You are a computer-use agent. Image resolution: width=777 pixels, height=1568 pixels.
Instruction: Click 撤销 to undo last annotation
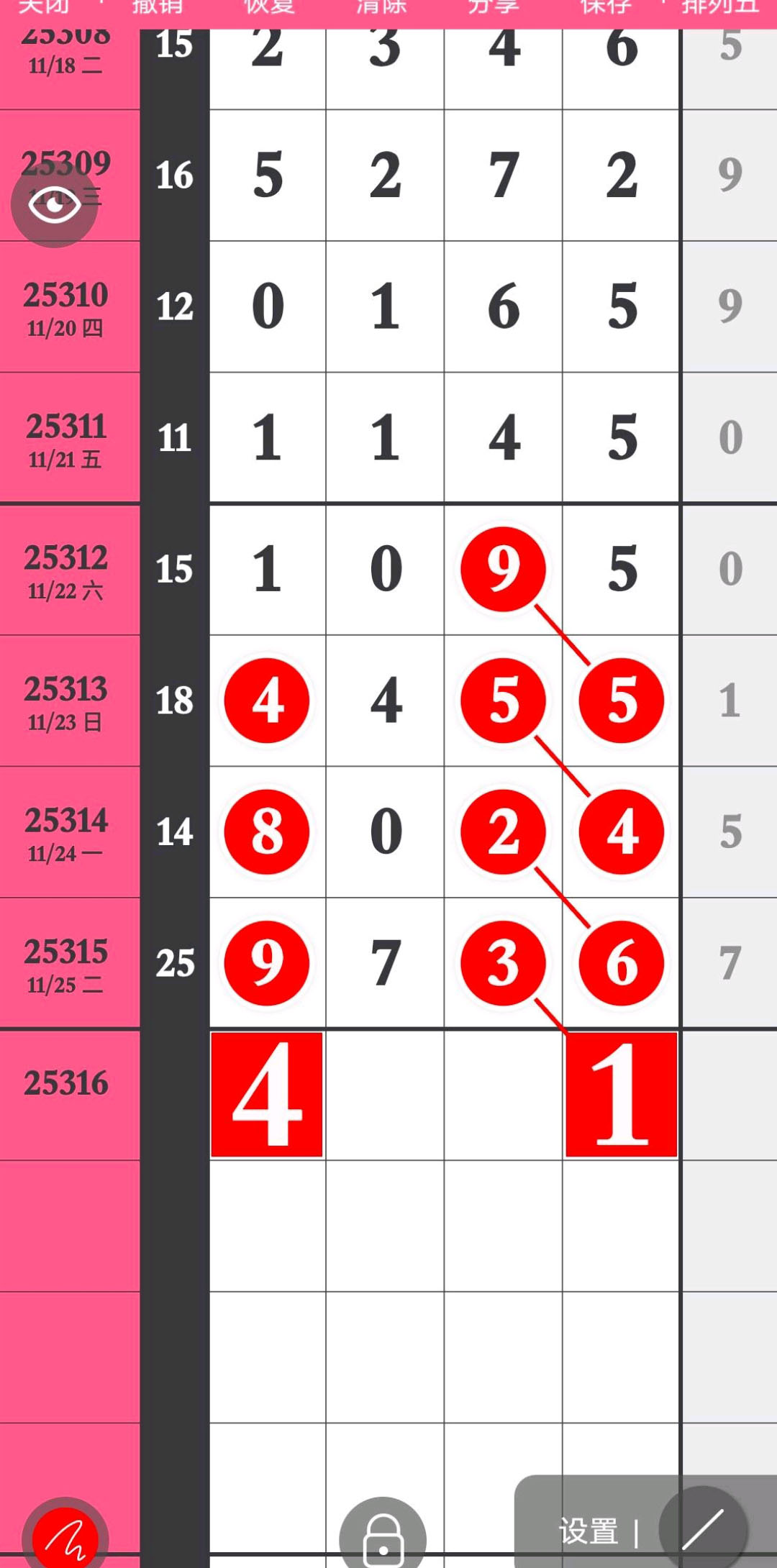(x=160, y=7)
